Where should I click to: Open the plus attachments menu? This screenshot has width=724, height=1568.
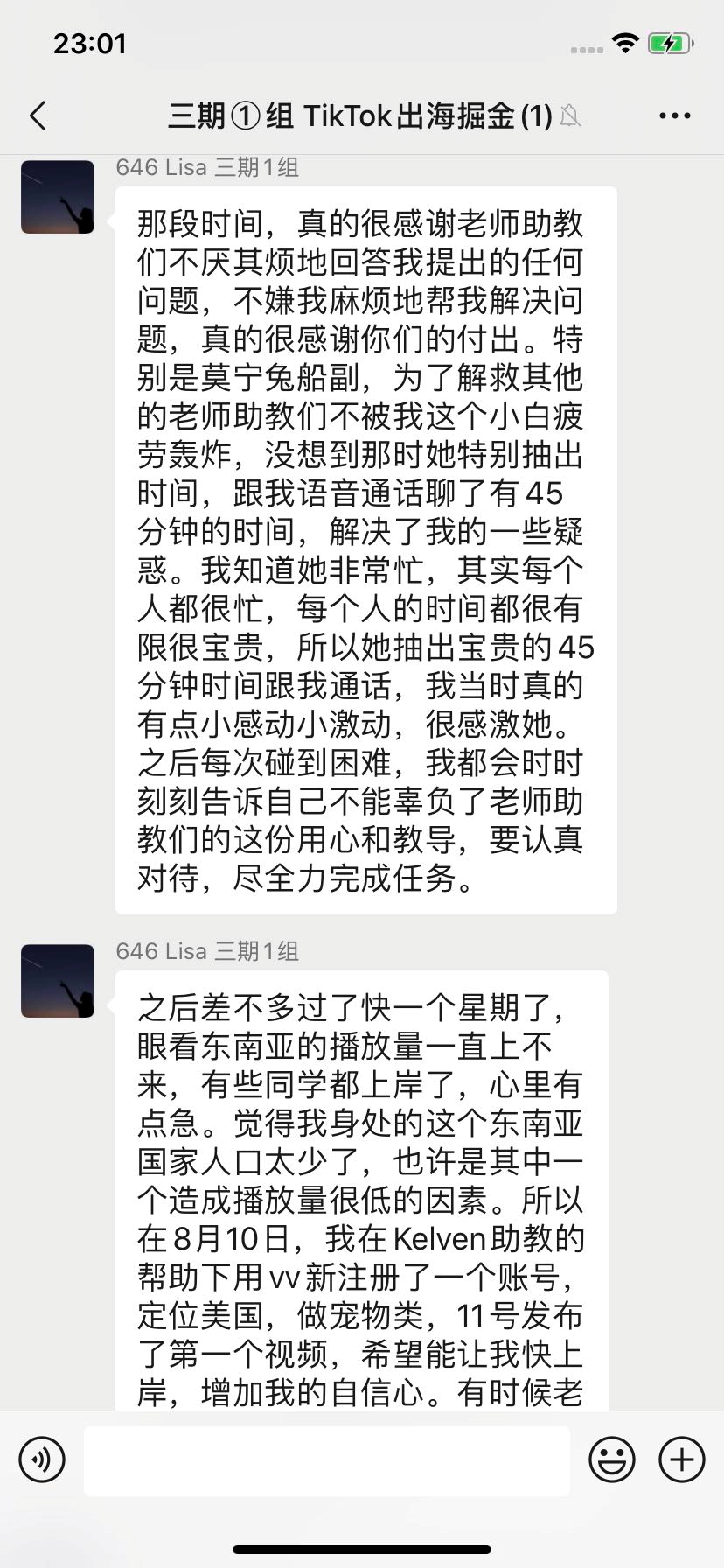click(682, 1460)
